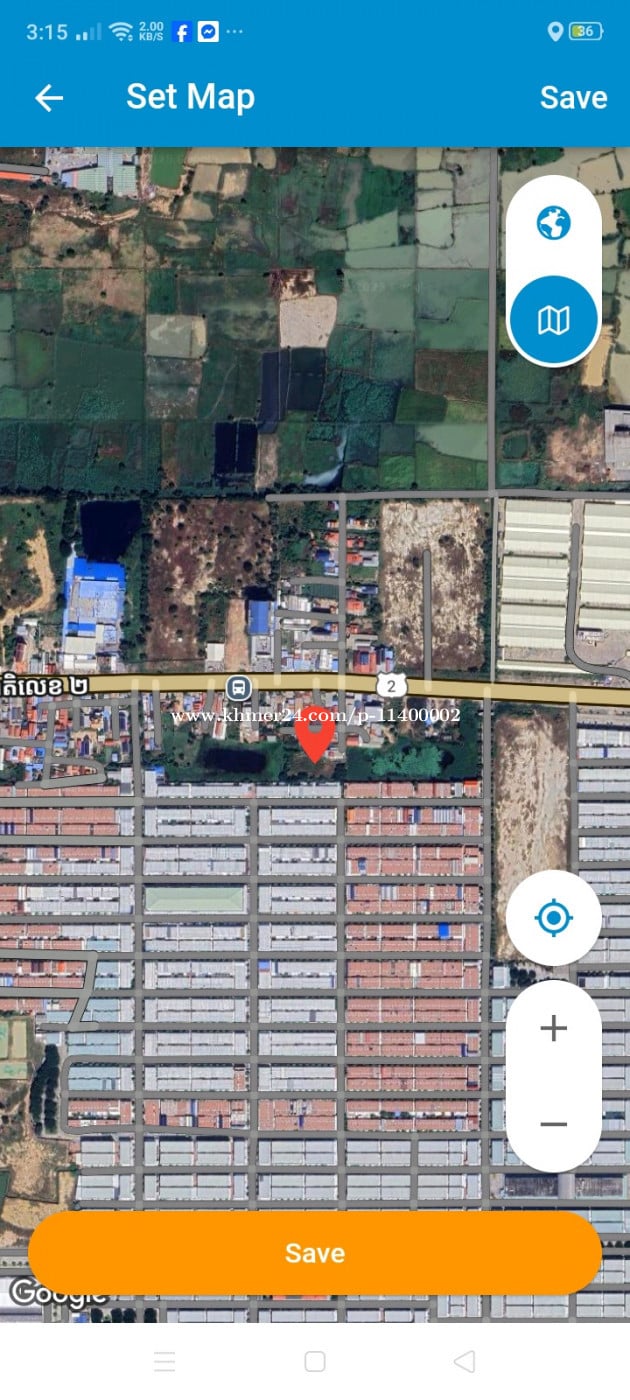Go to the system home screen

315,1361
